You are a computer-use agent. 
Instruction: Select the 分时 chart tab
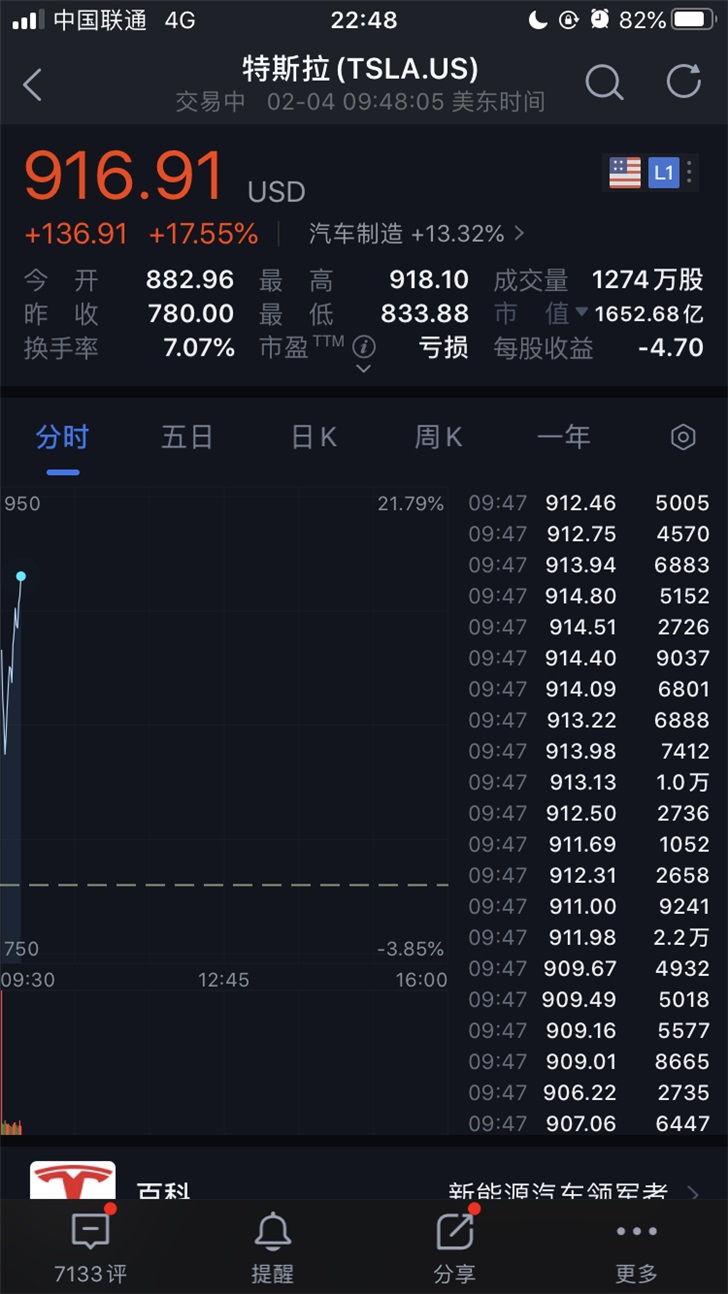coord(62,437)
